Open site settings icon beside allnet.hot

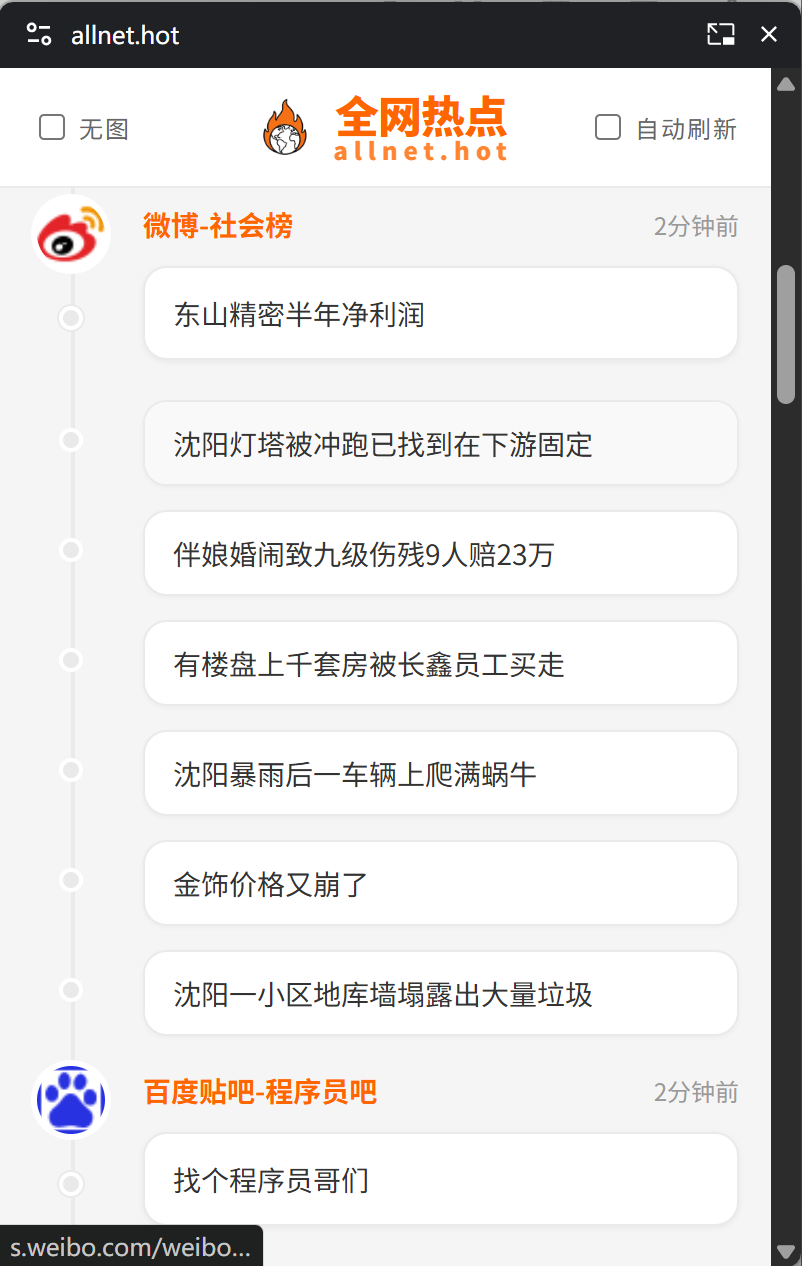(39, 35)
